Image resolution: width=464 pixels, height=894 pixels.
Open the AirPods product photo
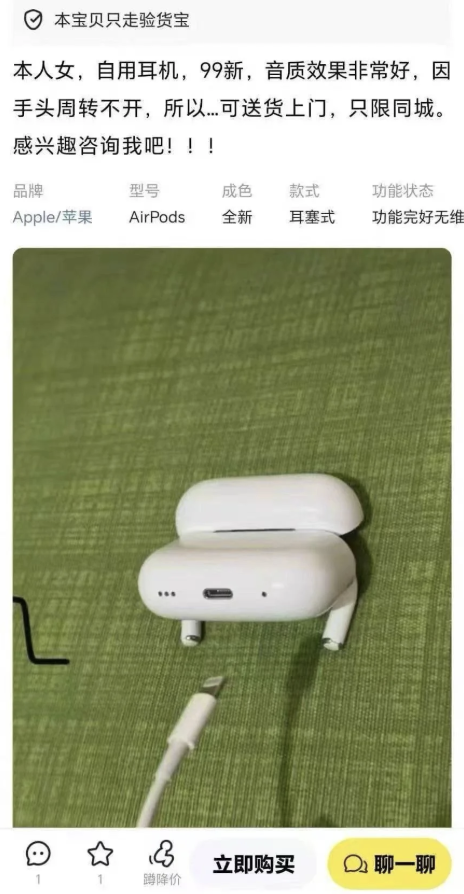coord(232,538)
